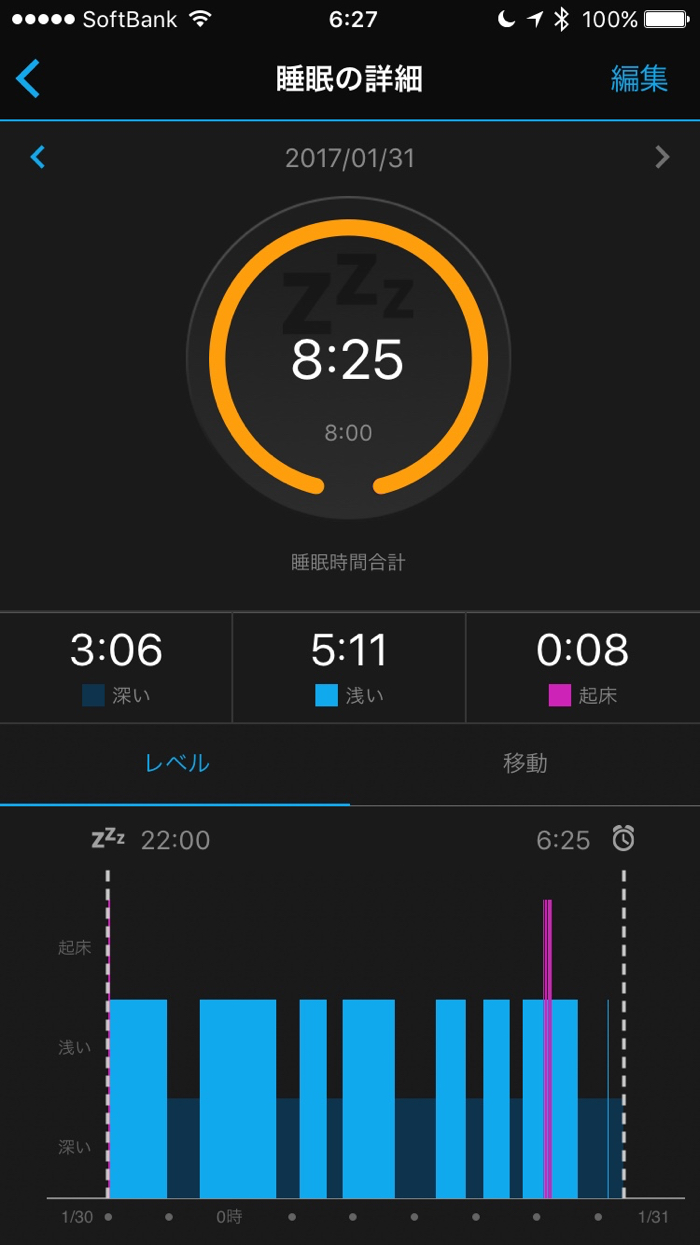Show the previous day's sleep data
Viewport: 700px width, 1245px height.
(x=38, y=157)
